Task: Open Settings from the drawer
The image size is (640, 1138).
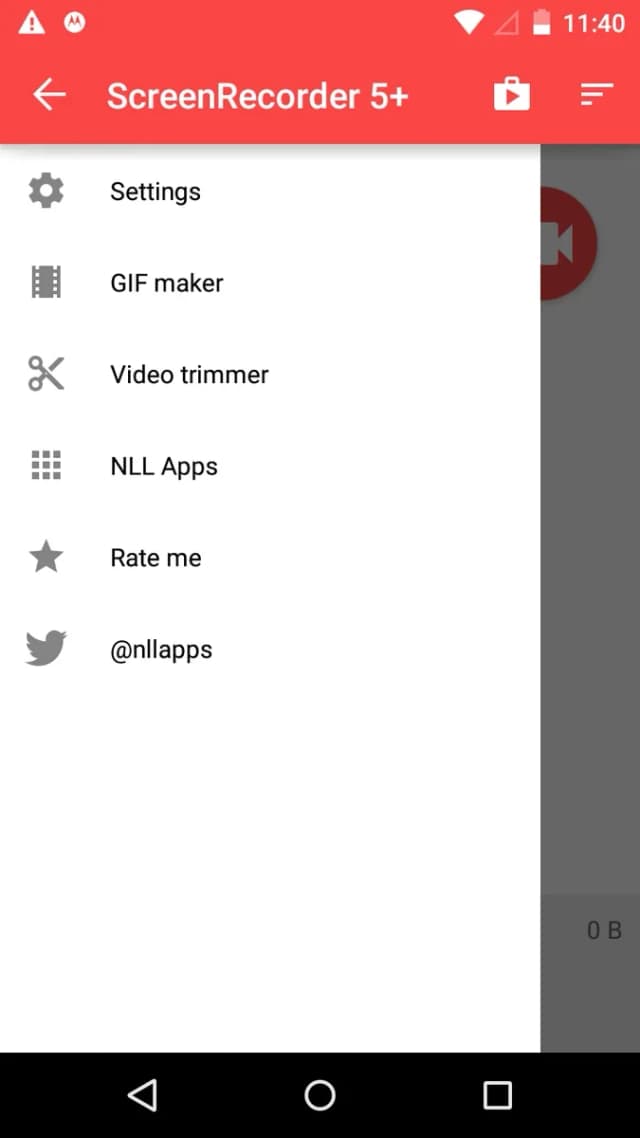Action: (270, 192)
